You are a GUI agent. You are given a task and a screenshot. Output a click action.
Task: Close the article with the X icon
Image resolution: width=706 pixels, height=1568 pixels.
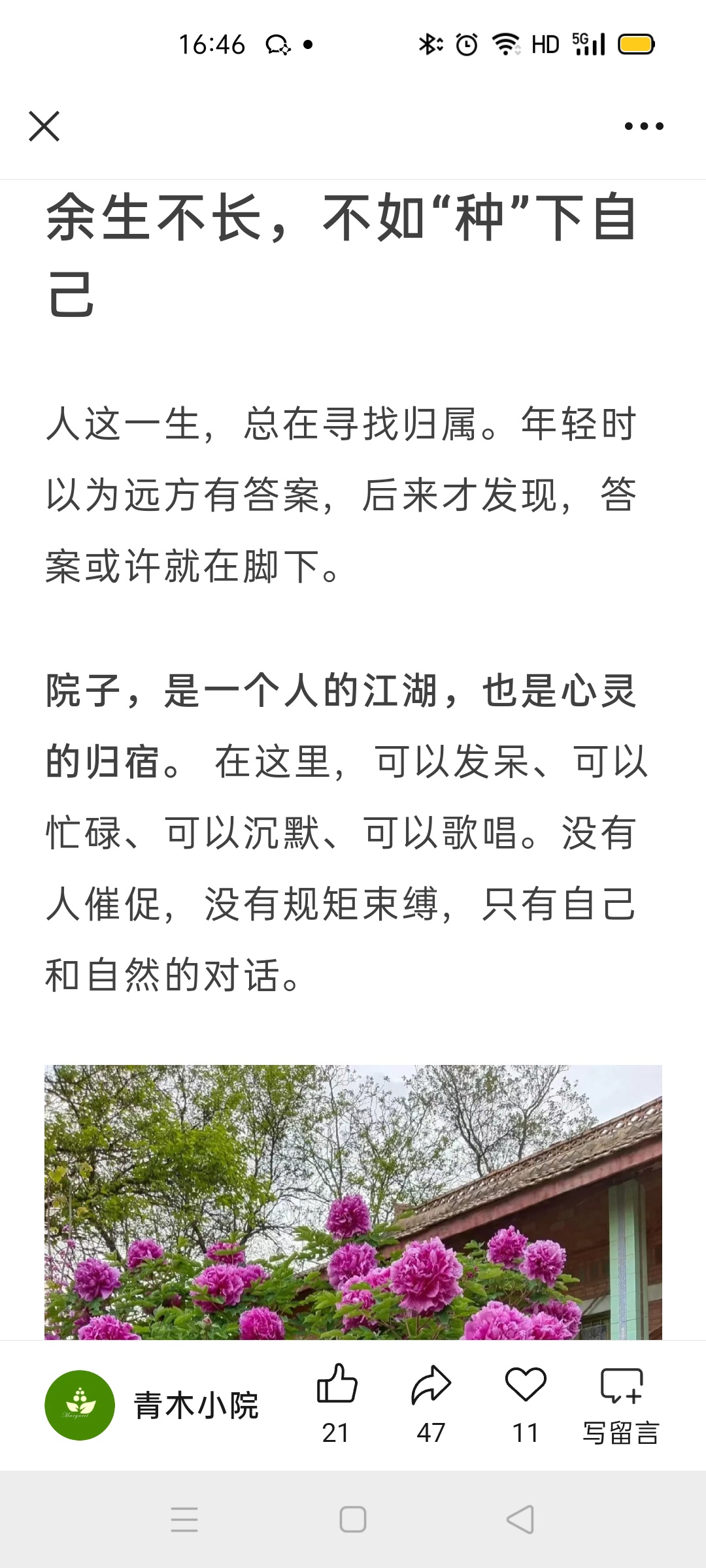click(44, 126)
